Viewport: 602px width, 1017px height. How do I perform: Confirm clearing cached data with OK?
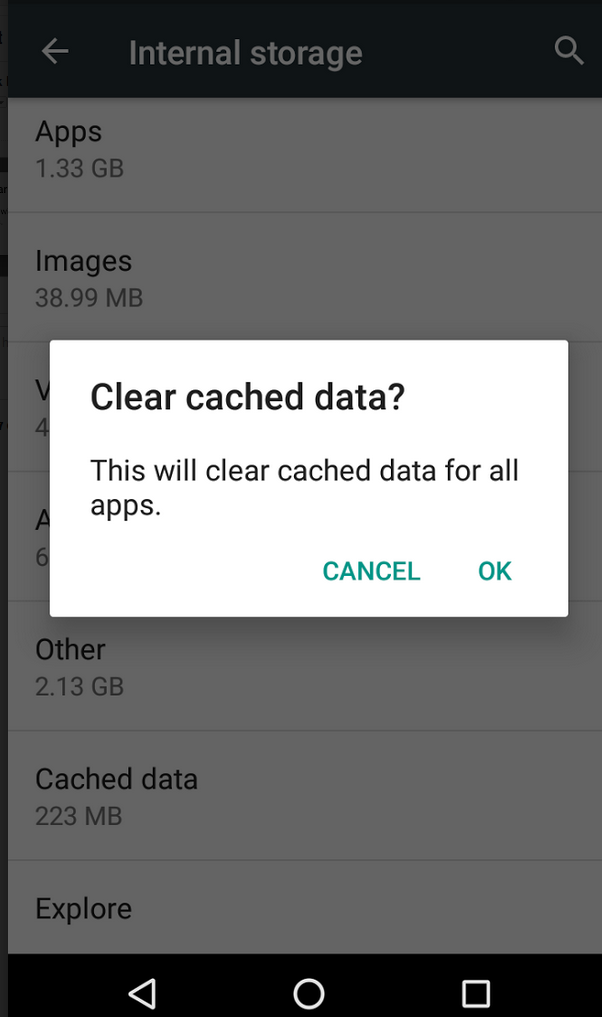tap(494, 571)
